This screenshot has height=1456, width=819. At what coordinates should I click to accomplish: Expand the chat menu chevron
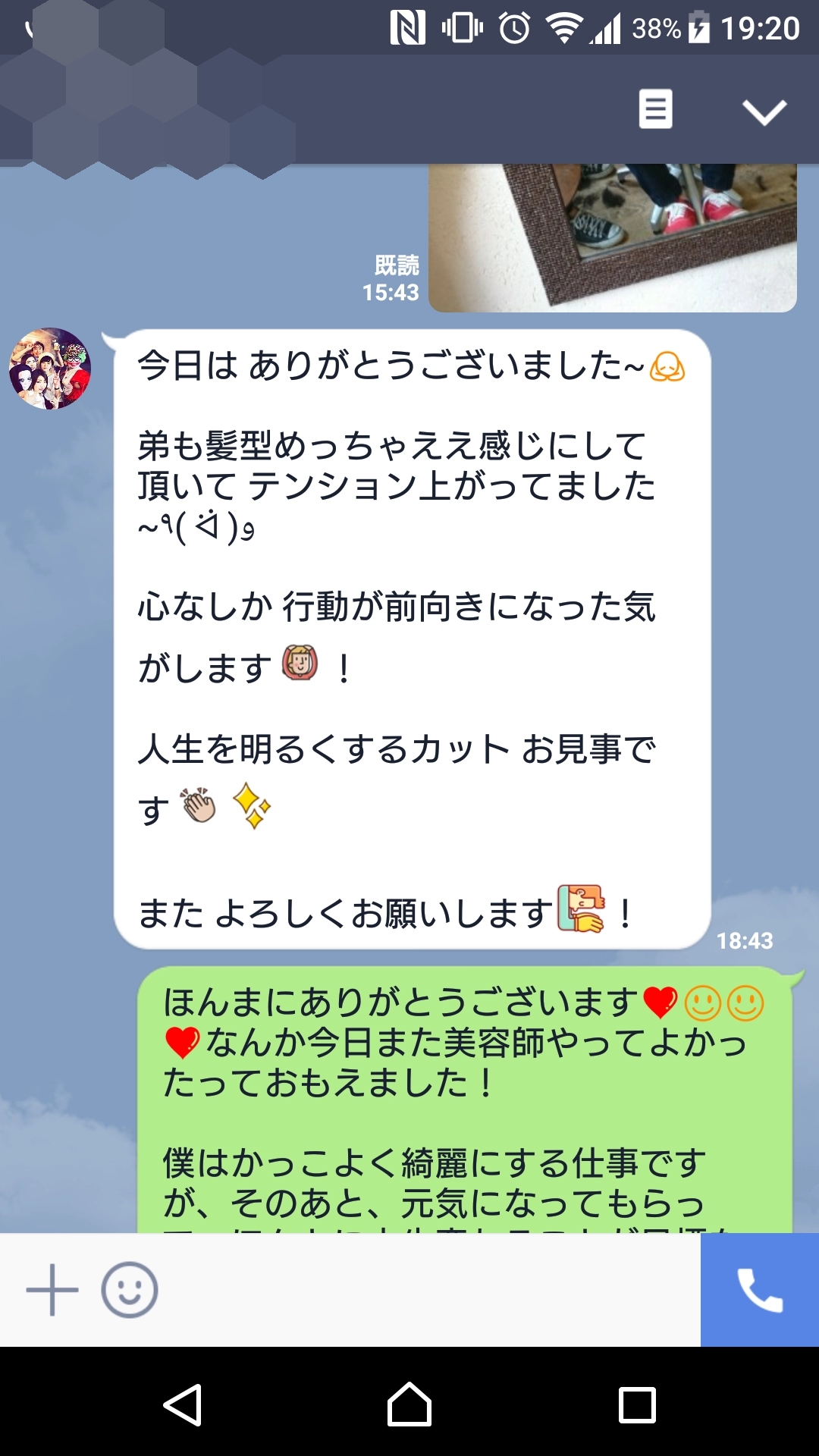(x=764, y=112)
